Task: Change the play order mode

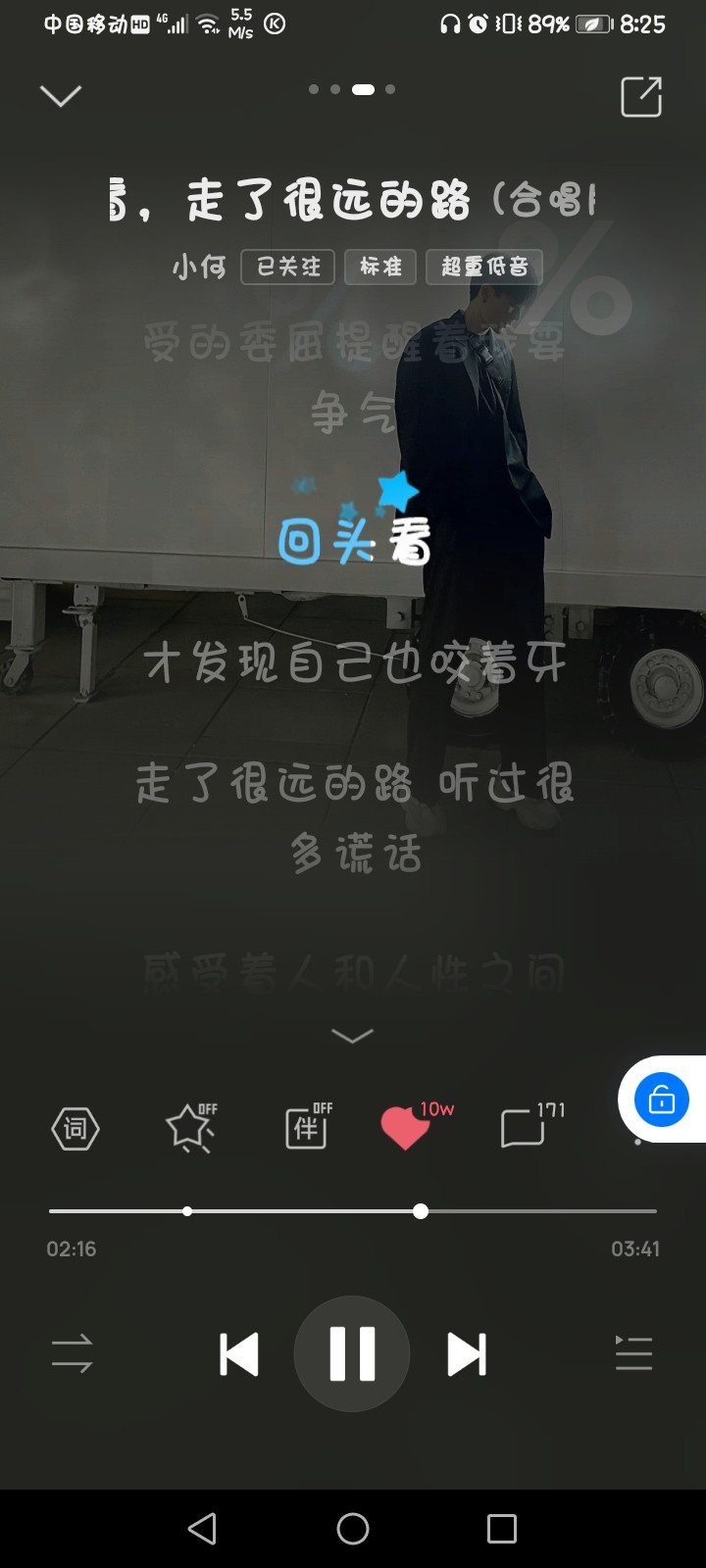Action: (x=72, y=1353)
